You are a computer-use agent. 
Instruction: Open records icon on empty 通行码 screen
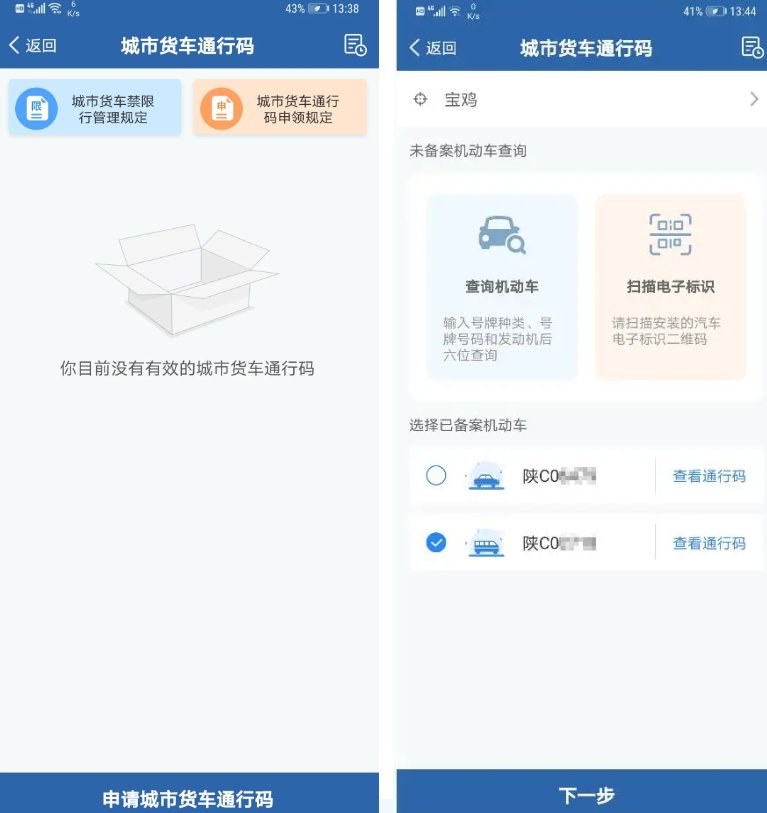tap(355, 45)
